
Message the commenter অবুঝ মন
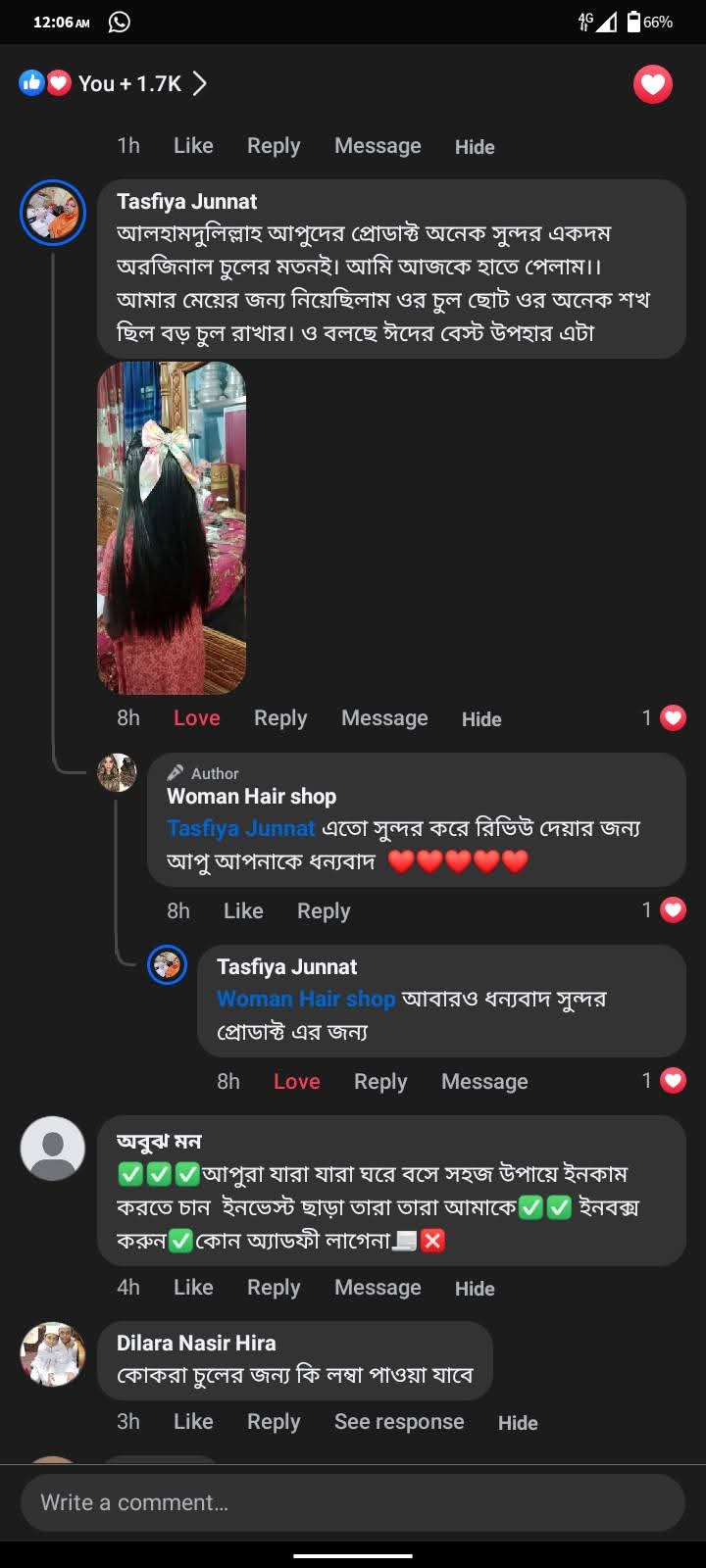(x=378, y=1288)
